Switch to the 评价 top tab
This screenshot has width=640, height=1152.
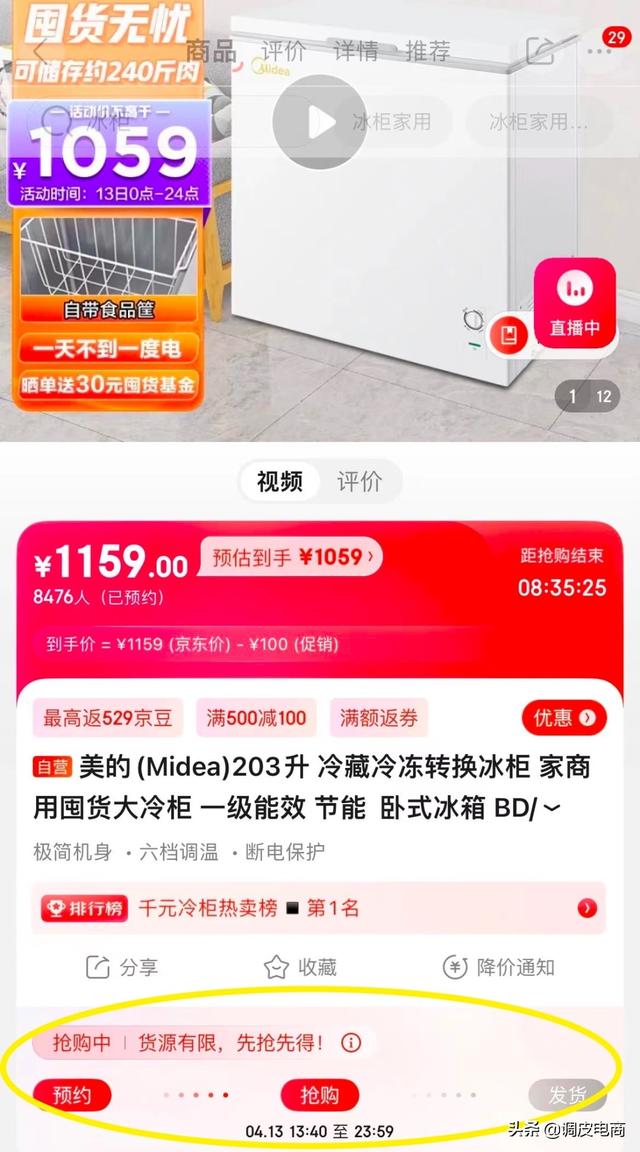[x=283, y=51]
